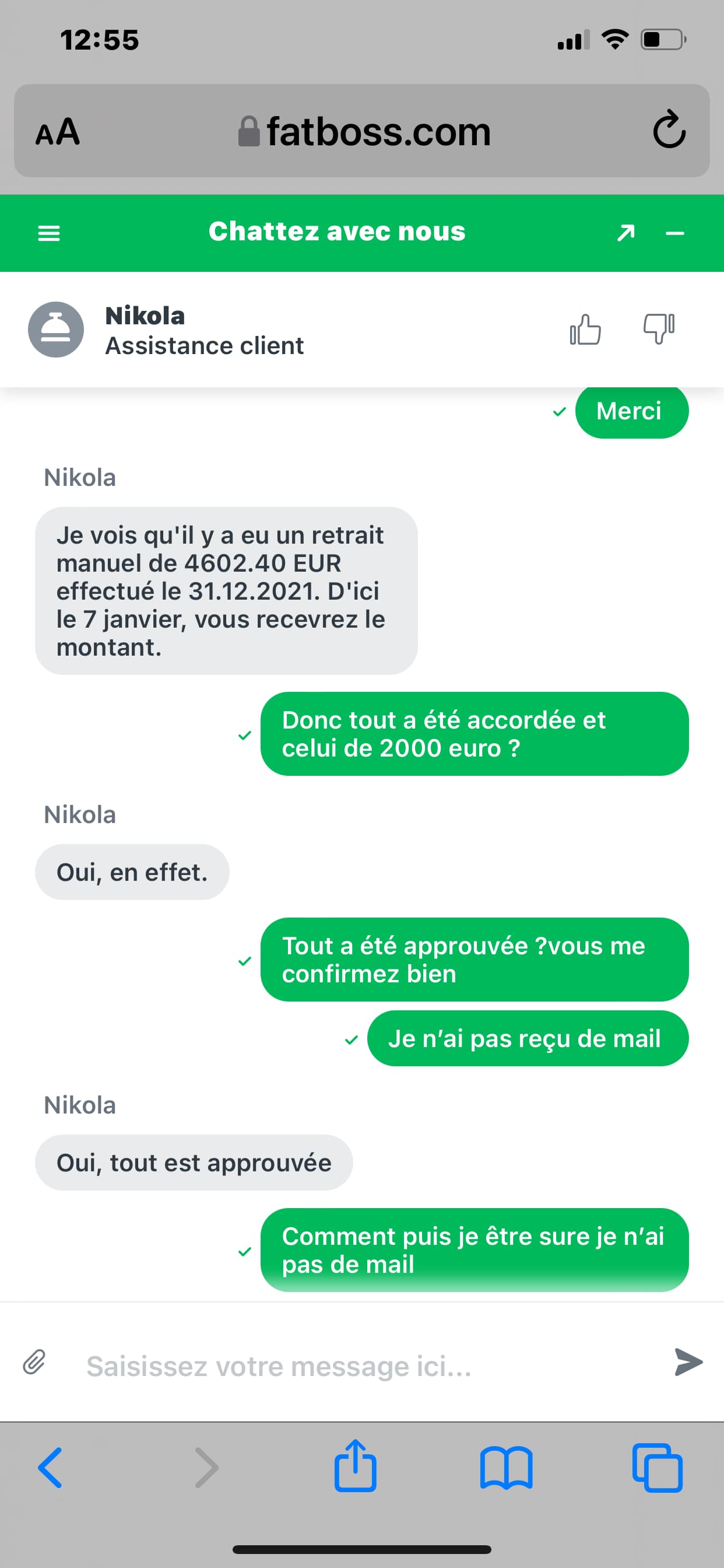The width and height of the screenshot is (724, 1568).
Task: Tap the fatboss.com address bar
Action: tap(365, 131)
